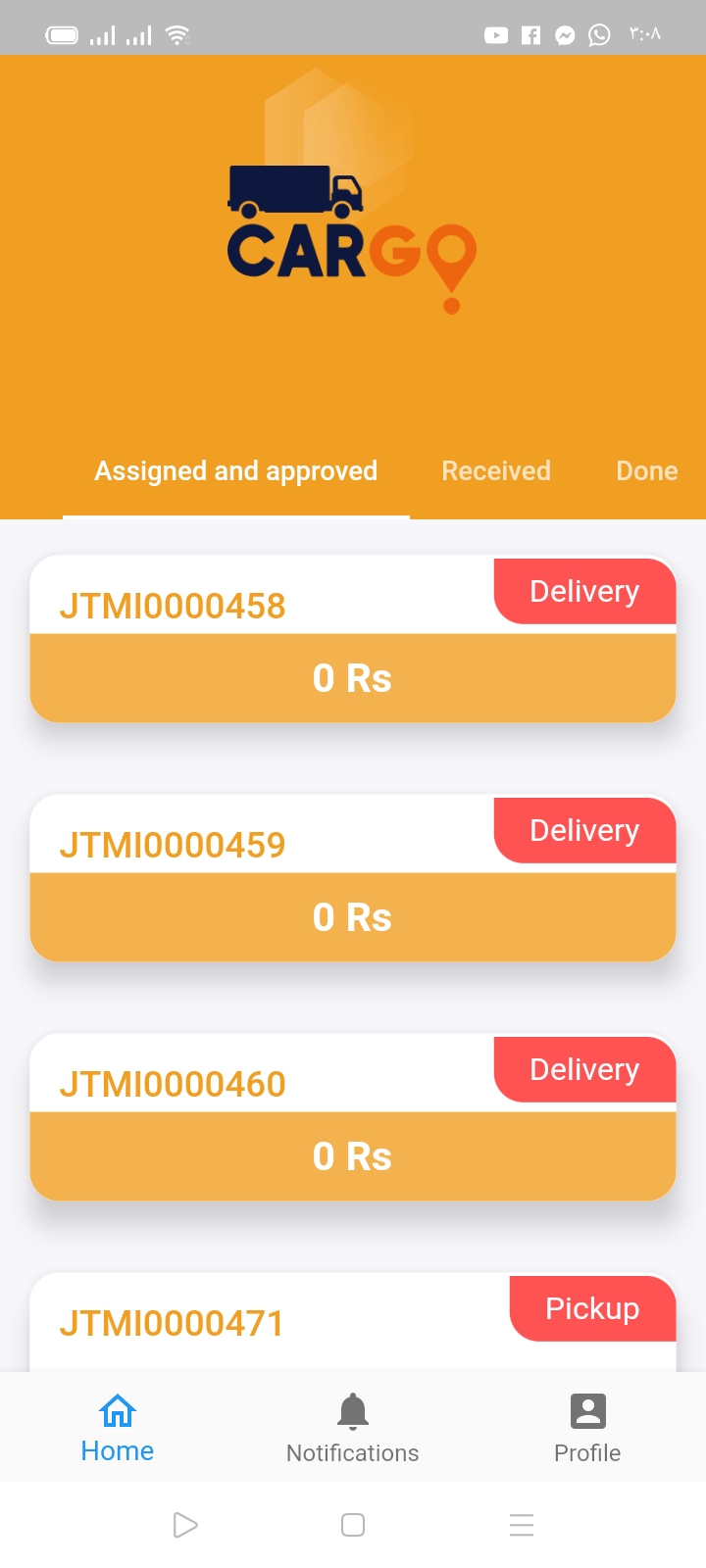Screen dimensions: 706x1568
Task: Tap the battery indicator
Action: pos(61,32)
